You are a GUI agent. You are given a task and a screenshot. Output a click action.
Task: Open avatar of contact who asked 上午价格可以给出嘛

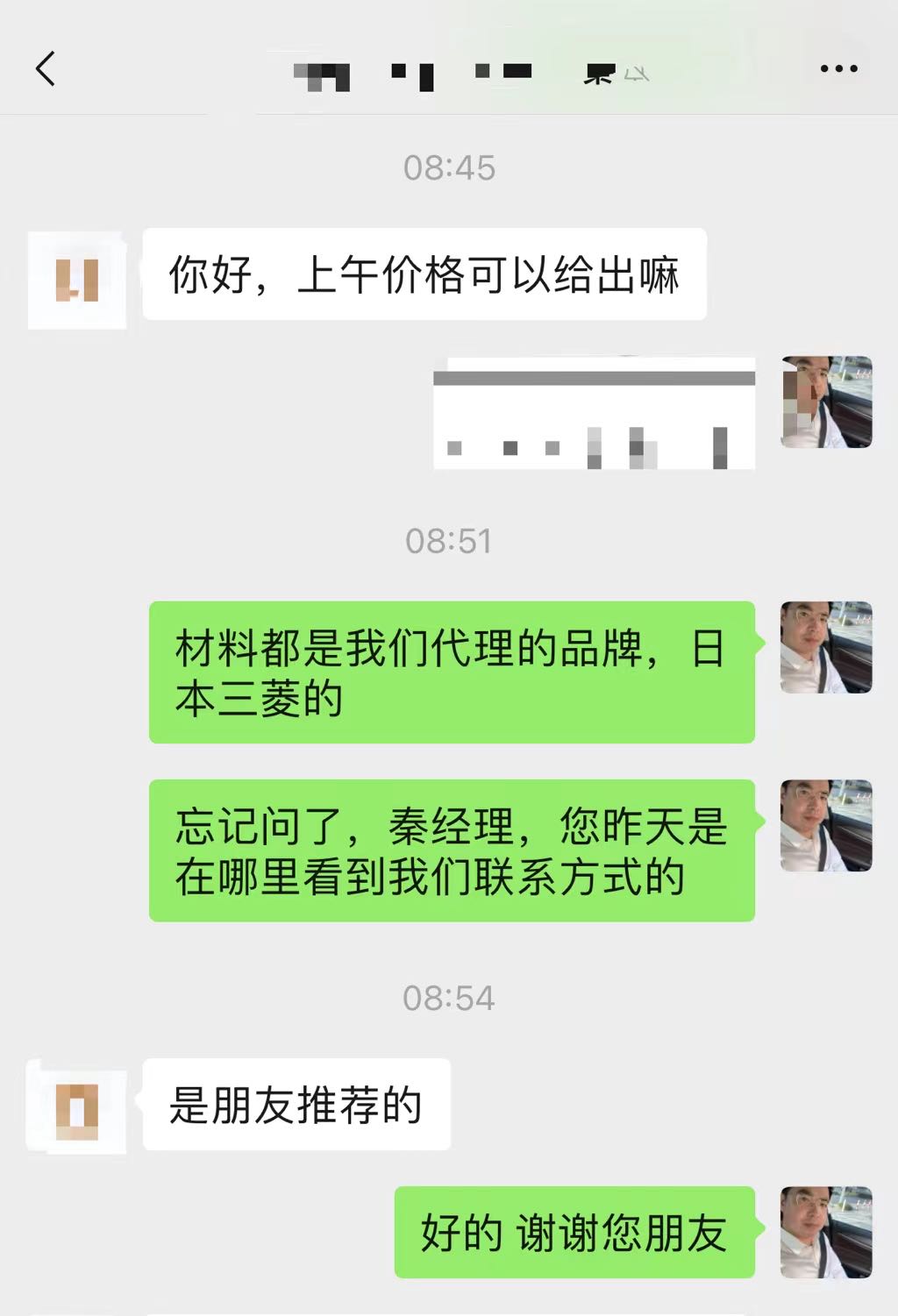click(x=77, y=280)
